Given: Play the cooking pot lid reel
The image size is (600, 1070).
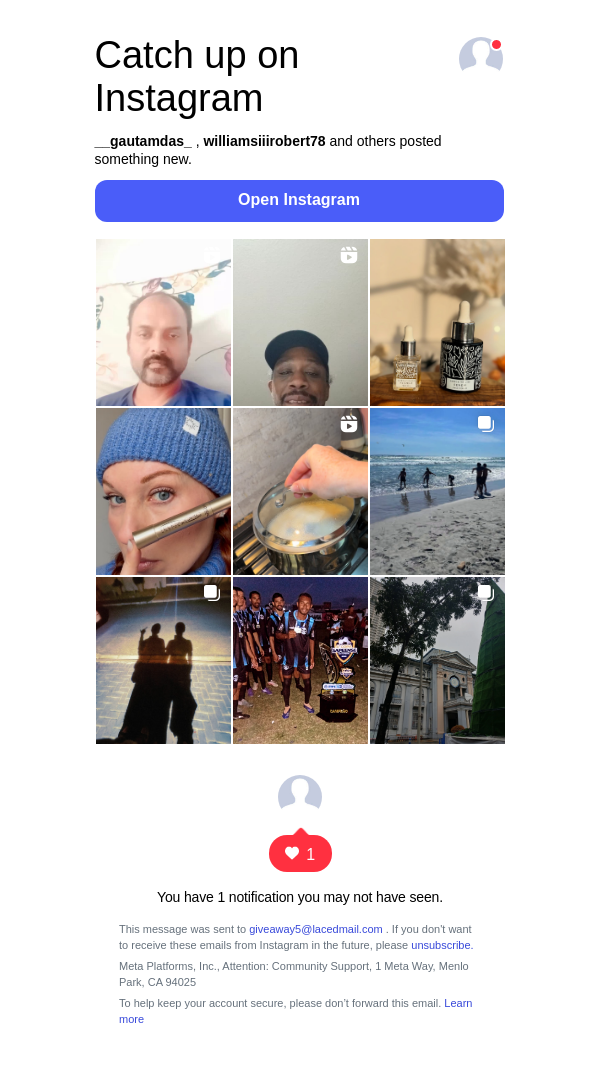Looking at the screenshot, I should 300,491.
